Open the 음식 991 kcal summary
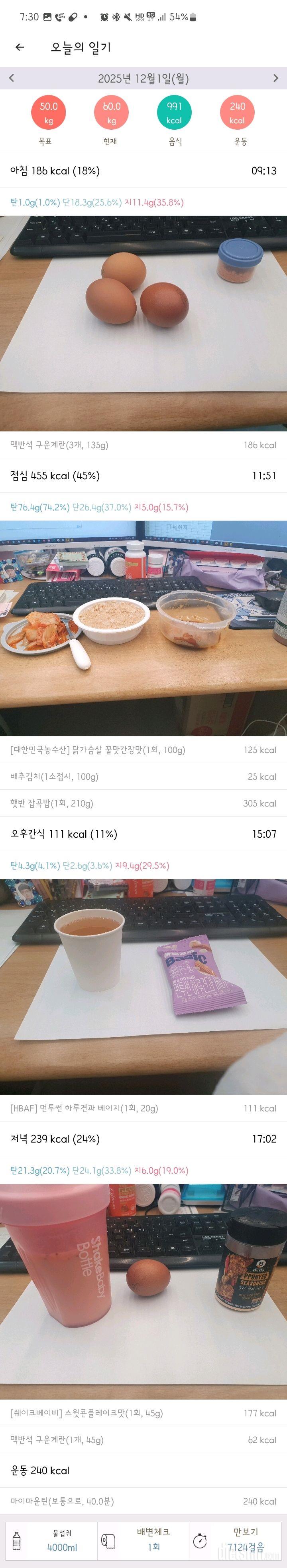The height and width of the screenshot is (1568, 287). (174, 113)
